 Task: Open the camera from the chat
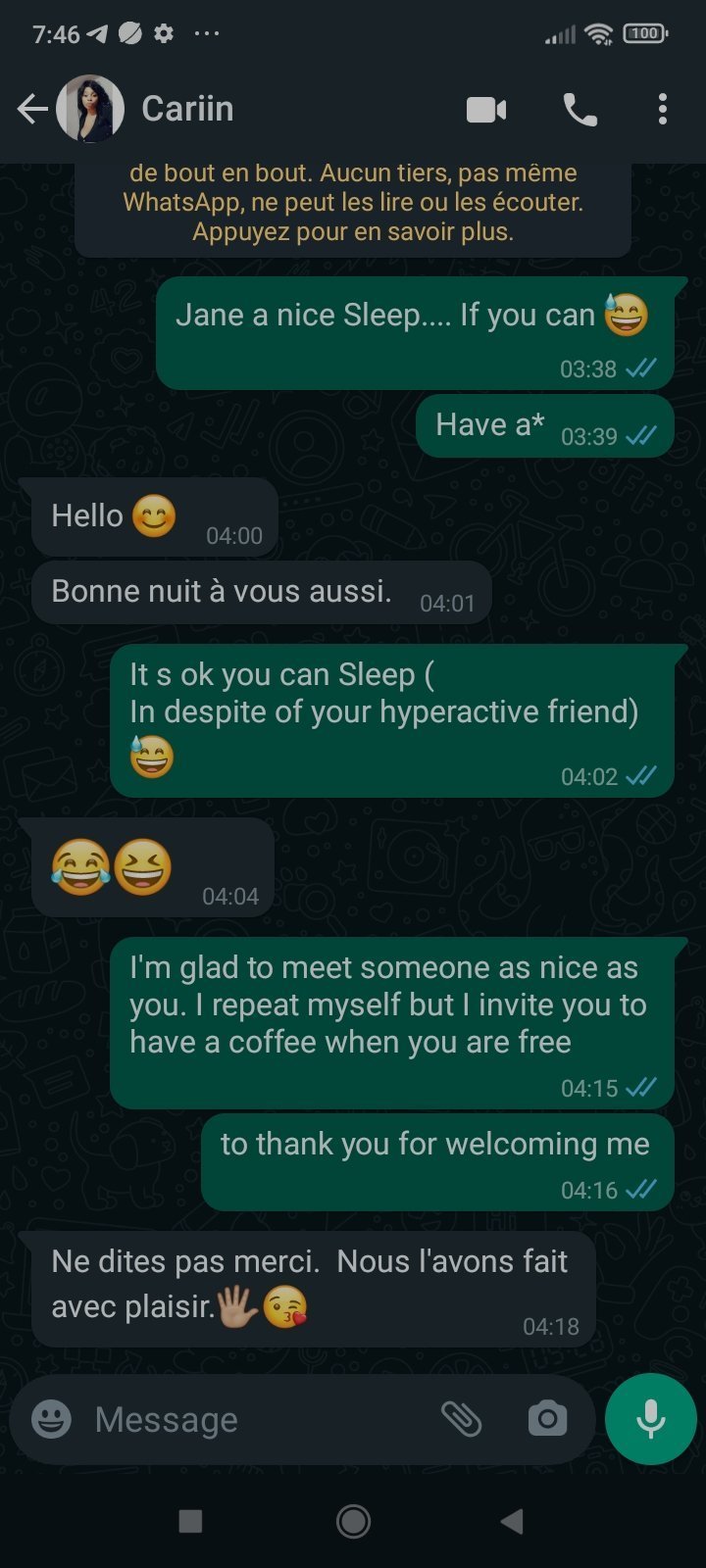pyautogui.click(x=547, y=1419)
